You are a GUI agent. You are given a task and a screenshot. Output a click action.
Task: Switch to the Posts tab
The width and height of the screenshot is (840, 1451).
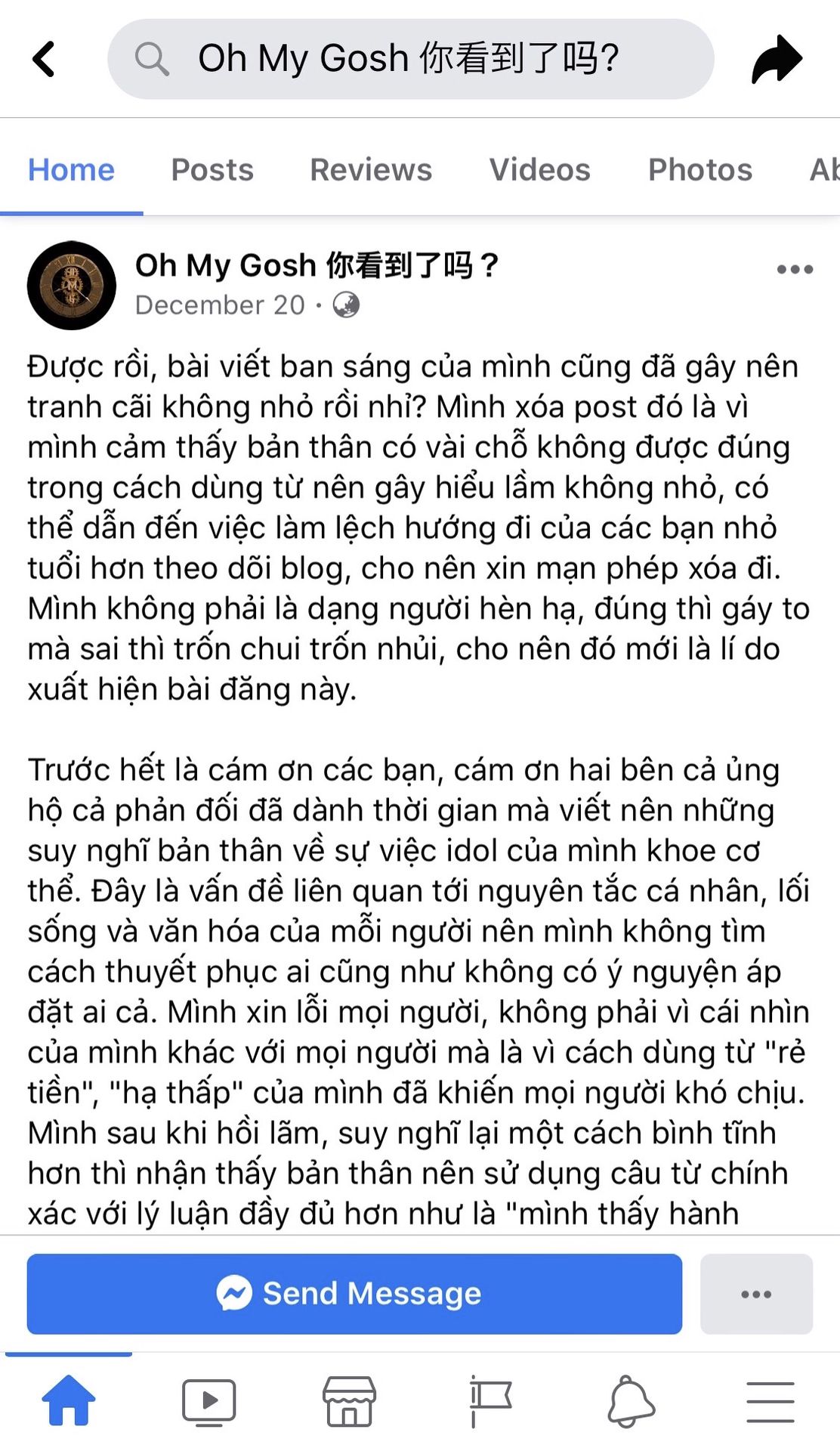click(x=212, y=170)
